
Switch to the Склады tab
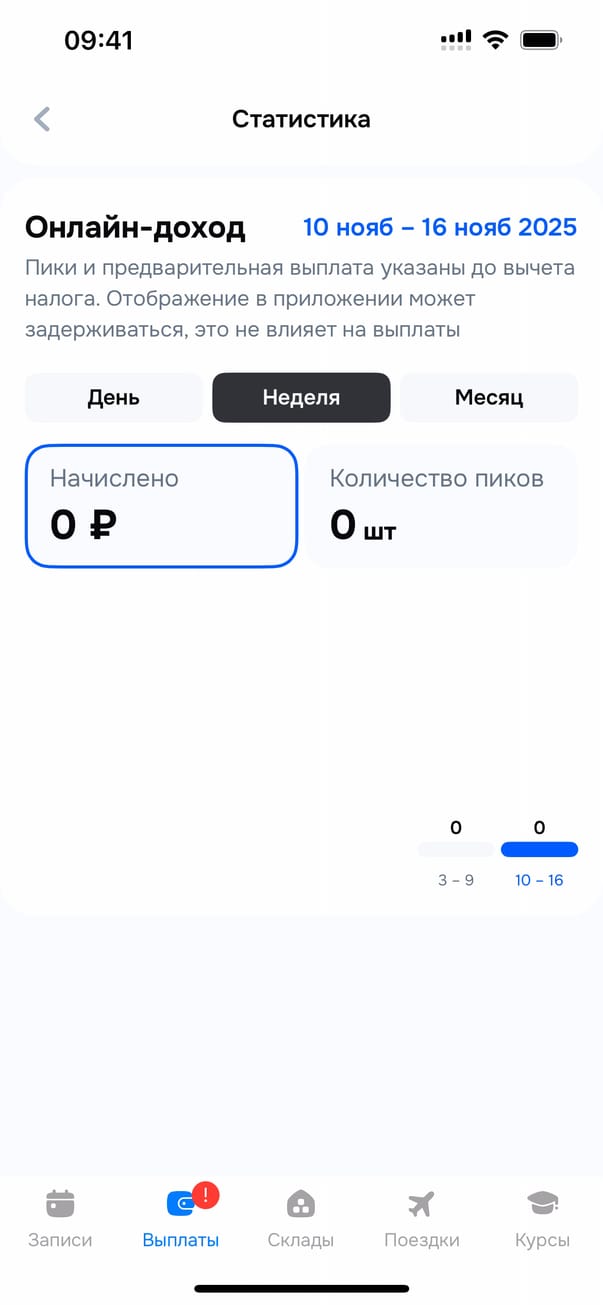point(301,1218)
